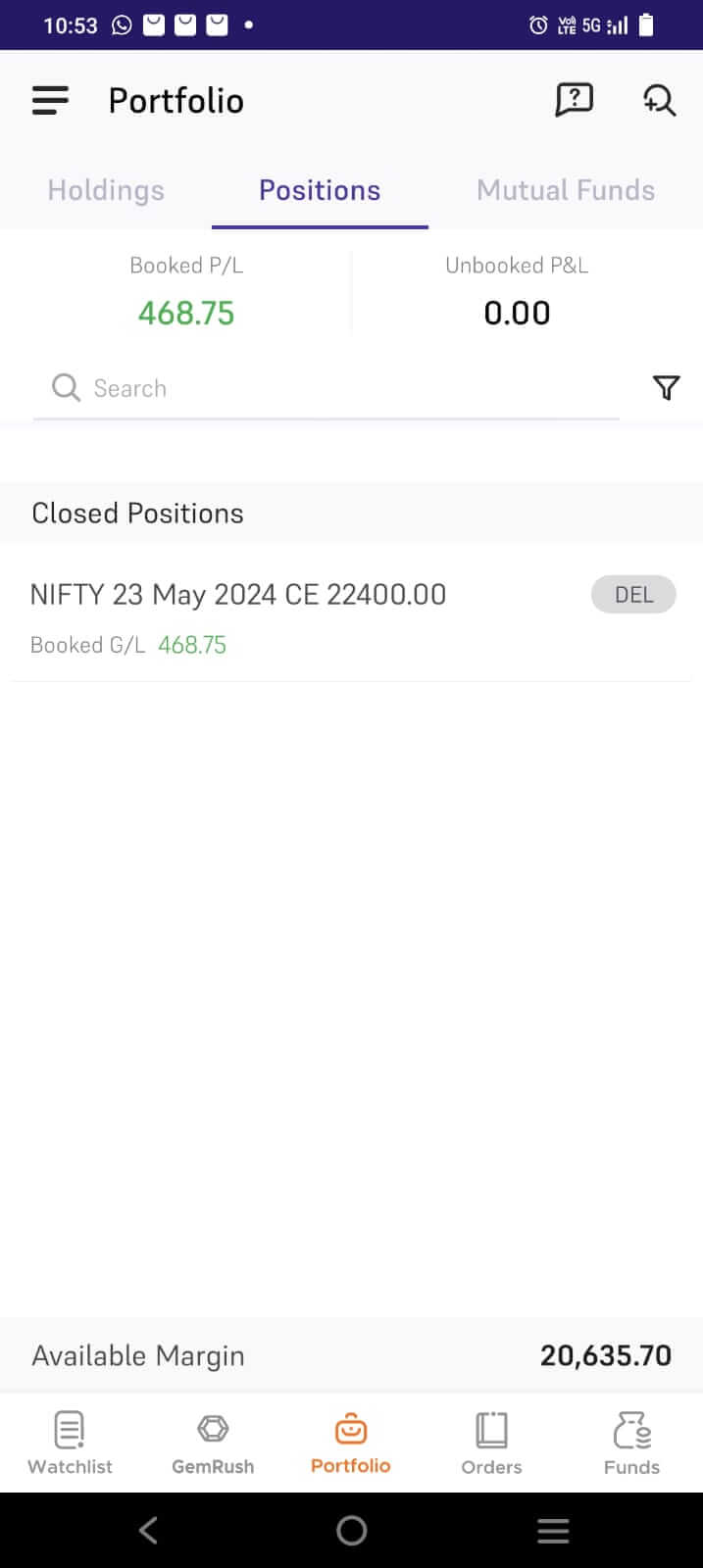This screenshot has height=1568, width=703.
Task: Open the stock search icon
Action: [x=659, y=100]
